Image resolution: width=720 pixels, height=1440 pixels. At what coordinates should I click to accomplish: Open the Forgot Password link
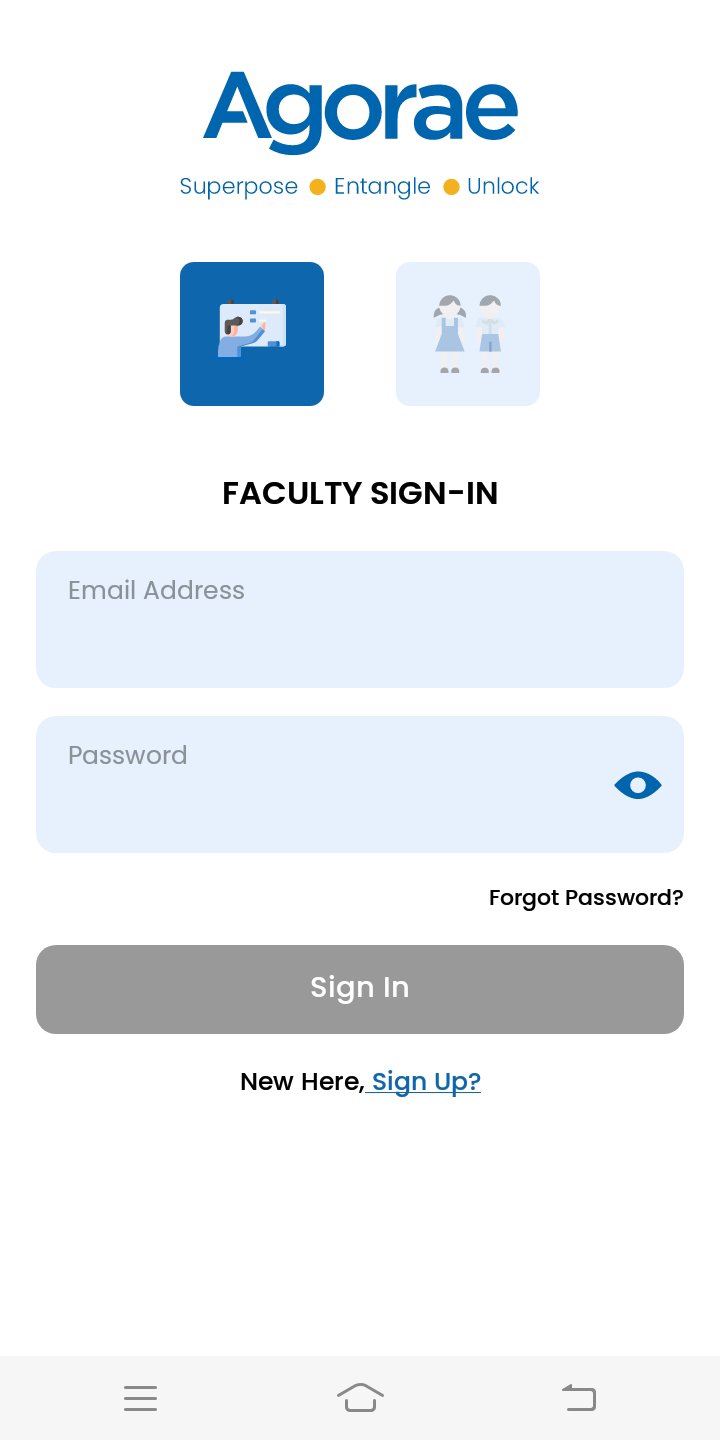coord(586,898)
